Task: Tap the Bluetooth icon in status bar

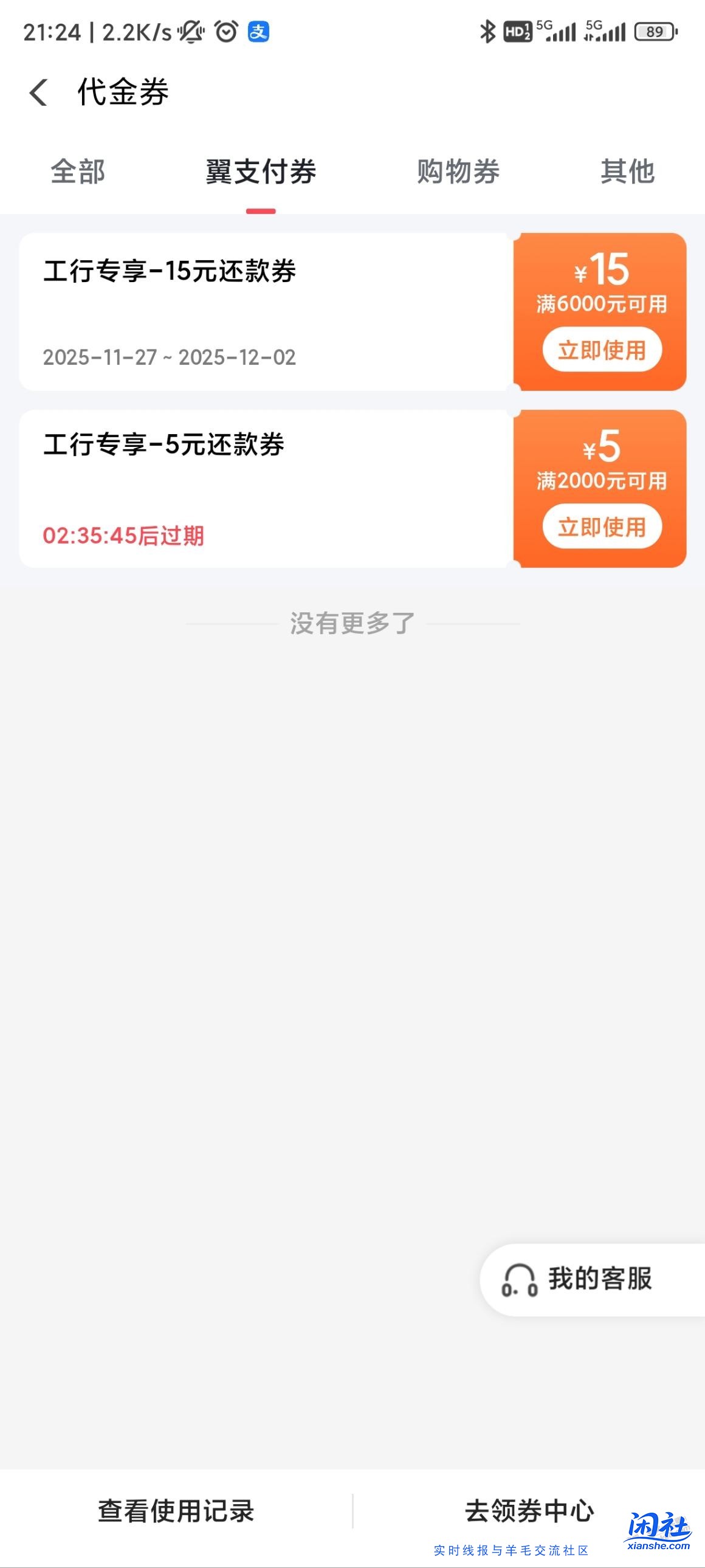Action: coord(487,30)
